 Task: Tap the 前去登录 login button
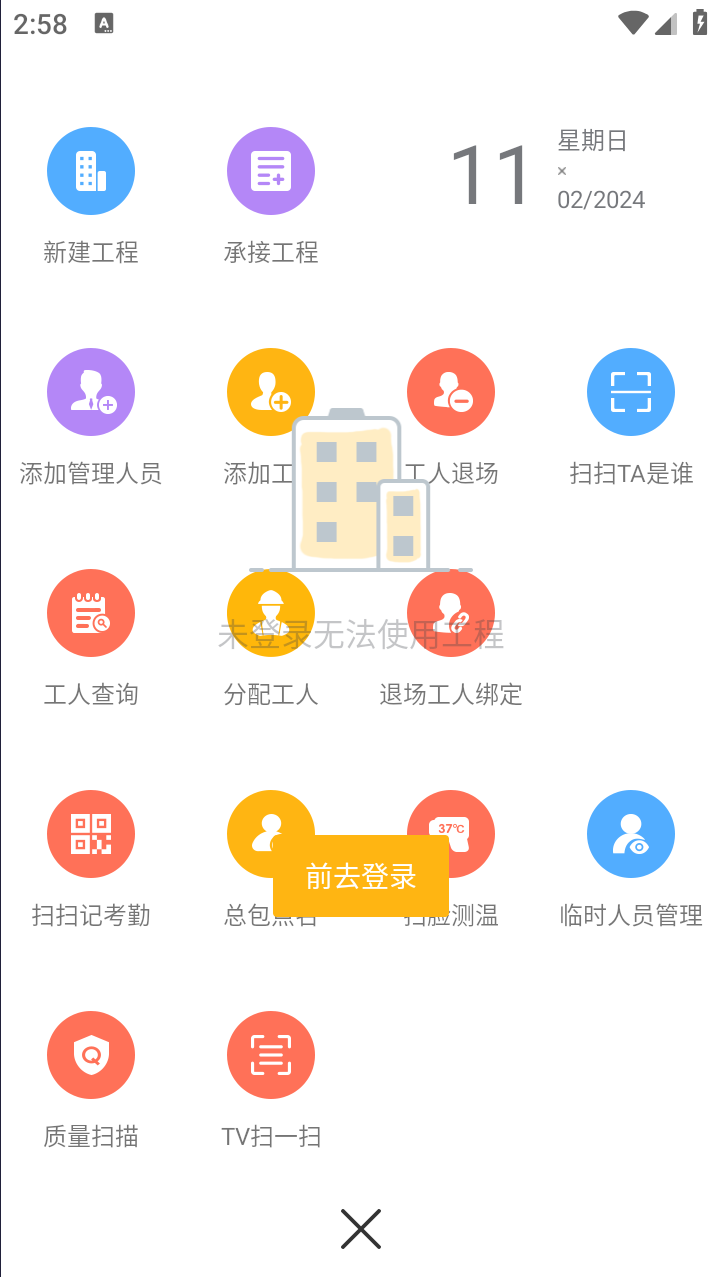coord(361,877)
